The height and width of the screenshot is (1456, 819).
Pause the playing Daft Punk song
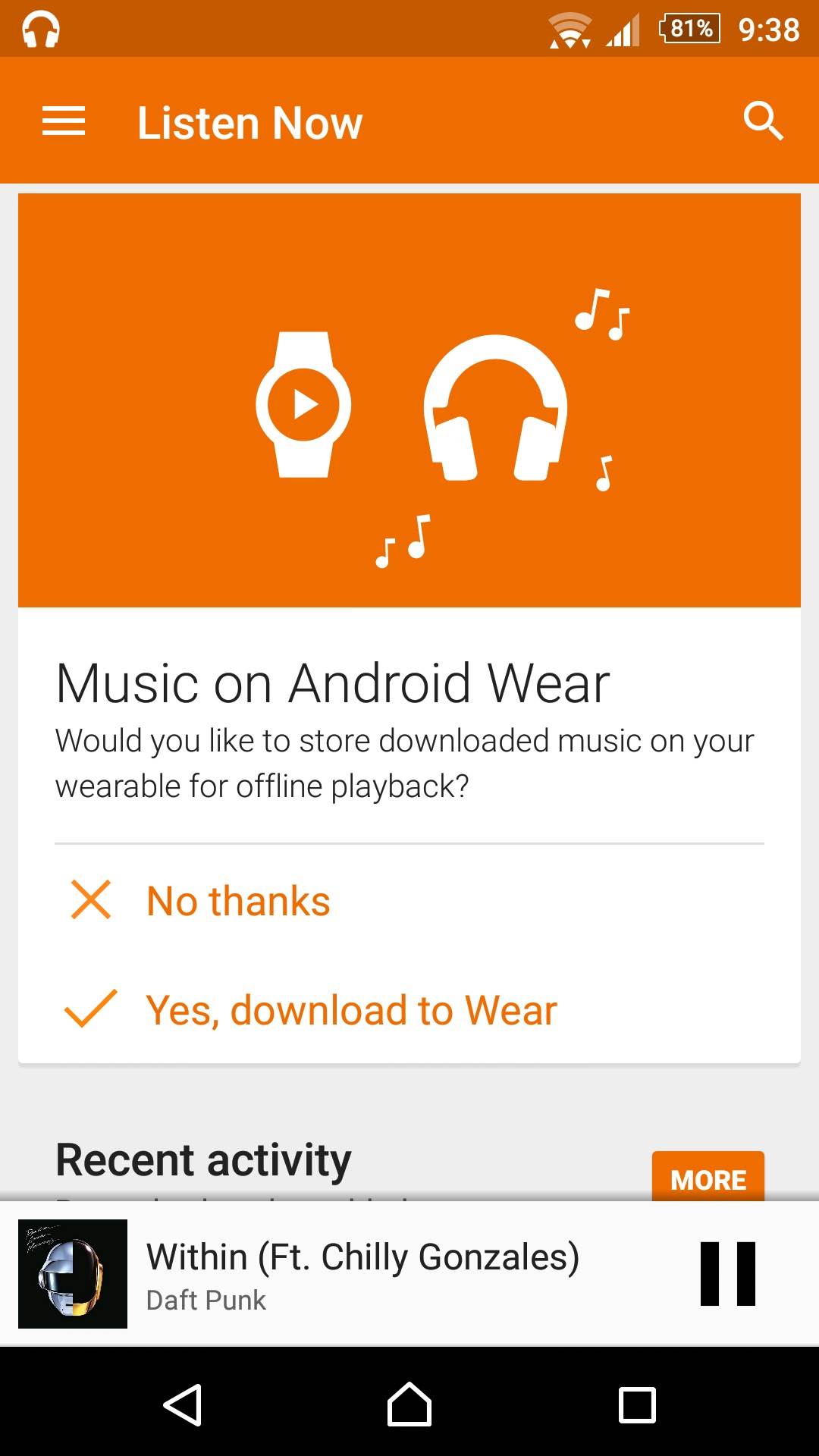click(x=728, y=1273)
